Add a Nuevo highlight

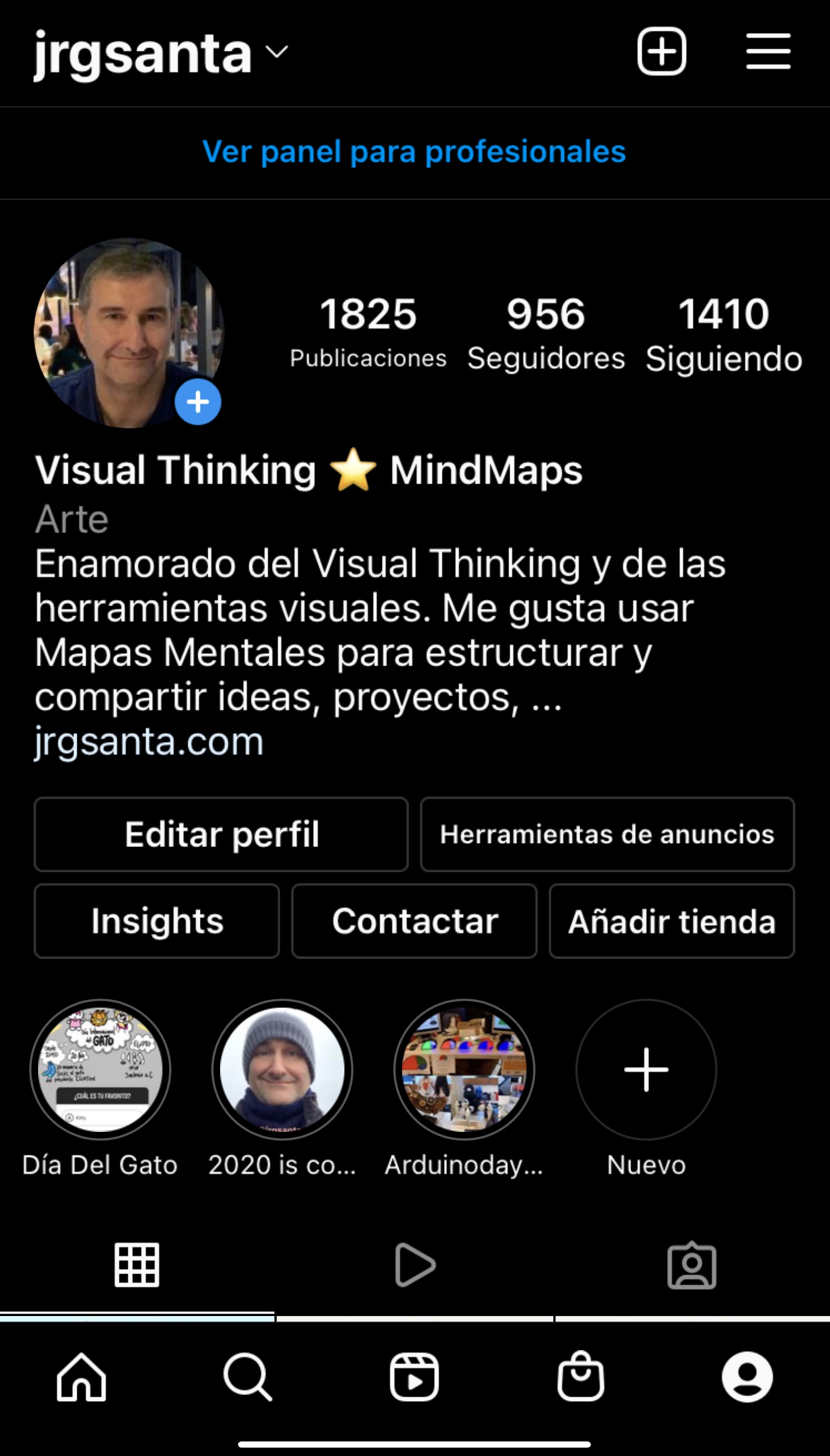click(x=646, y=1070)
